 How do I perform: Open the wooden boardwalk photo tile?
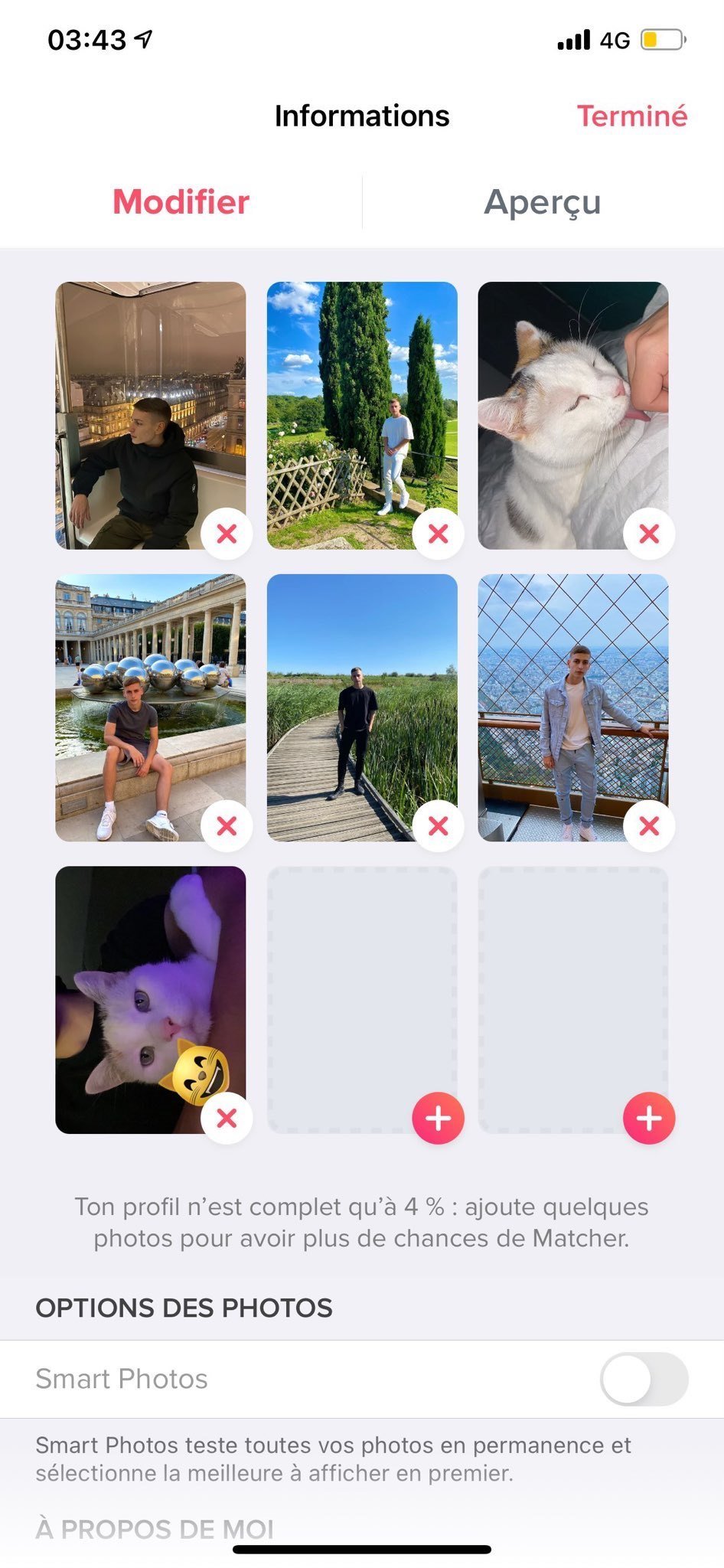tap(362, 708)
